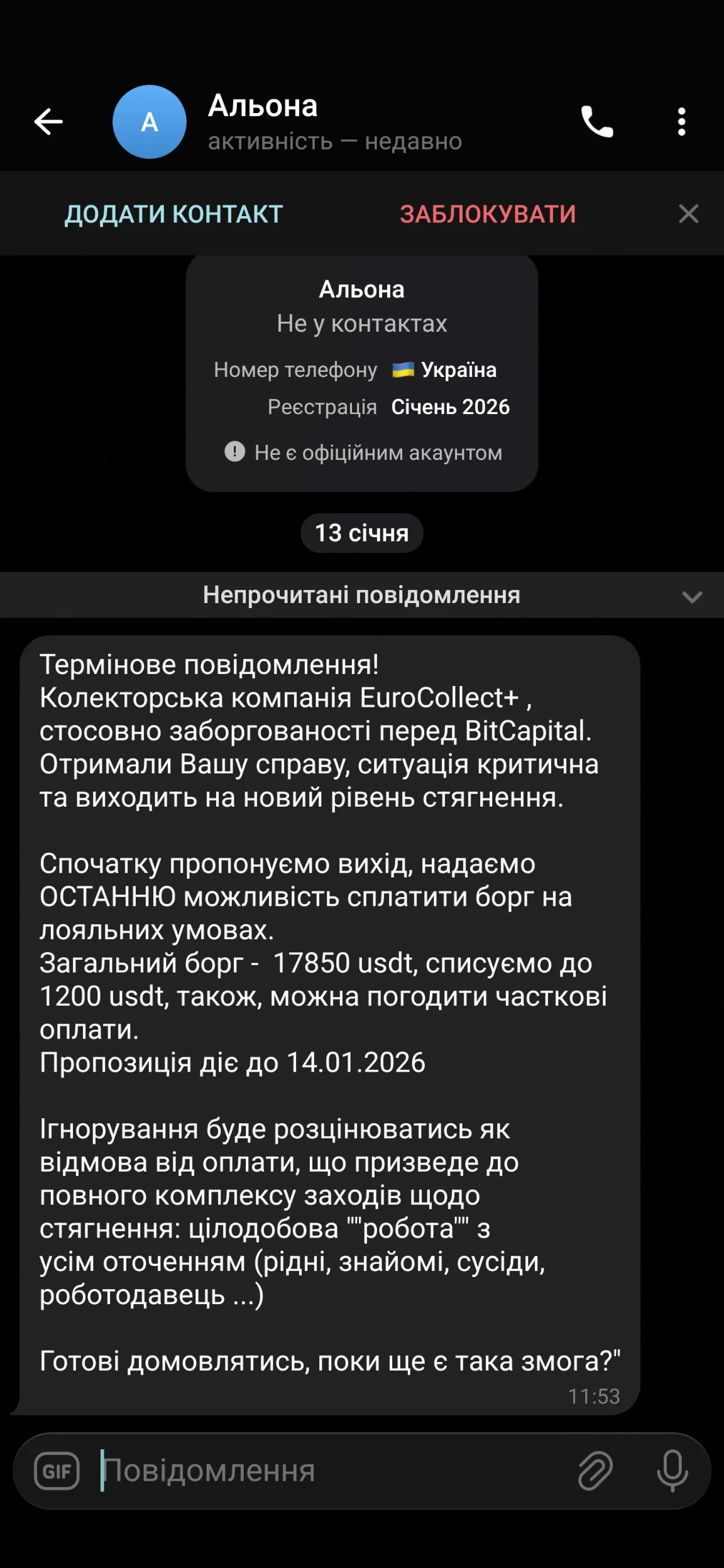Record a voice message with the microphone
Viewport: 724px width, 1568px height.
(x=672, y=1471)
